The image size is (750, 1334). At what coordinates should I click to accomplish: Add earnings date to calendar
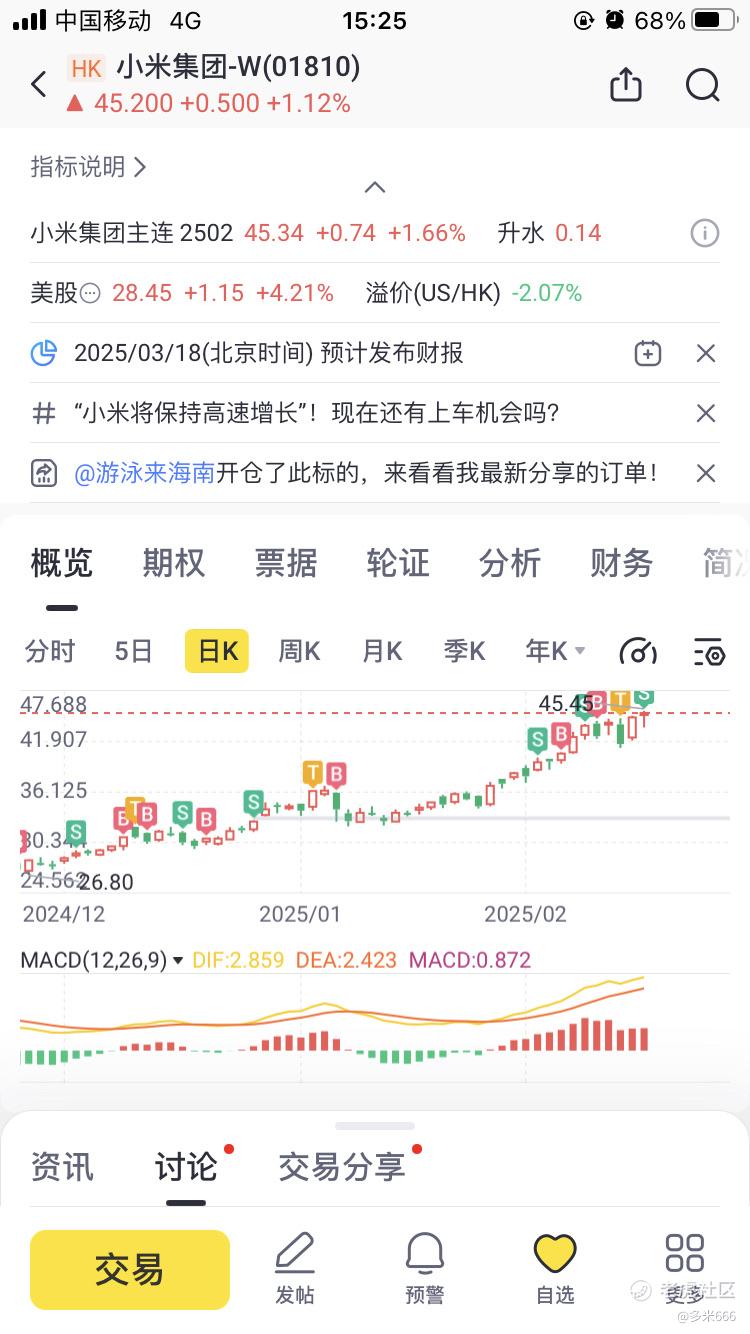(x=648, y=353)
